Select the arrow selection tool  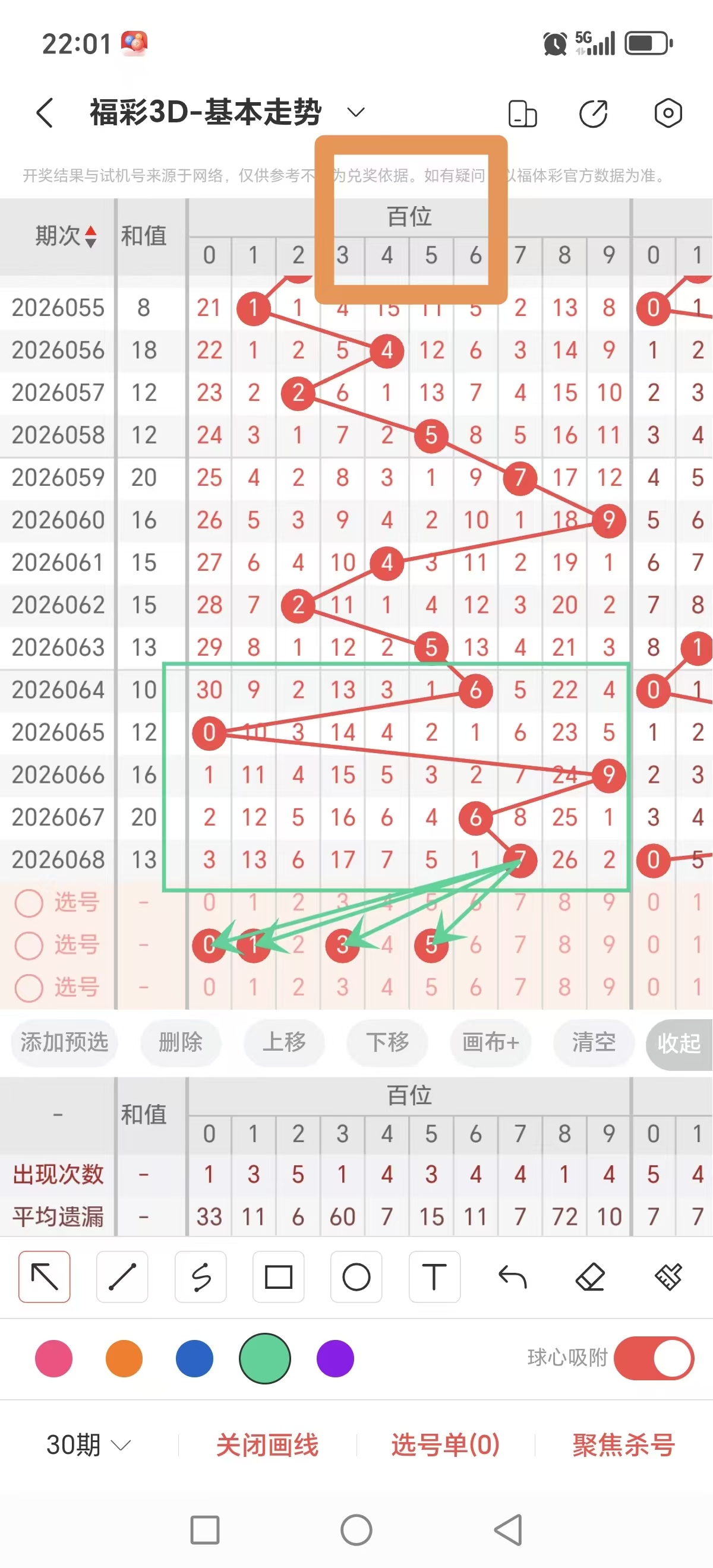tap(43, 1278)
